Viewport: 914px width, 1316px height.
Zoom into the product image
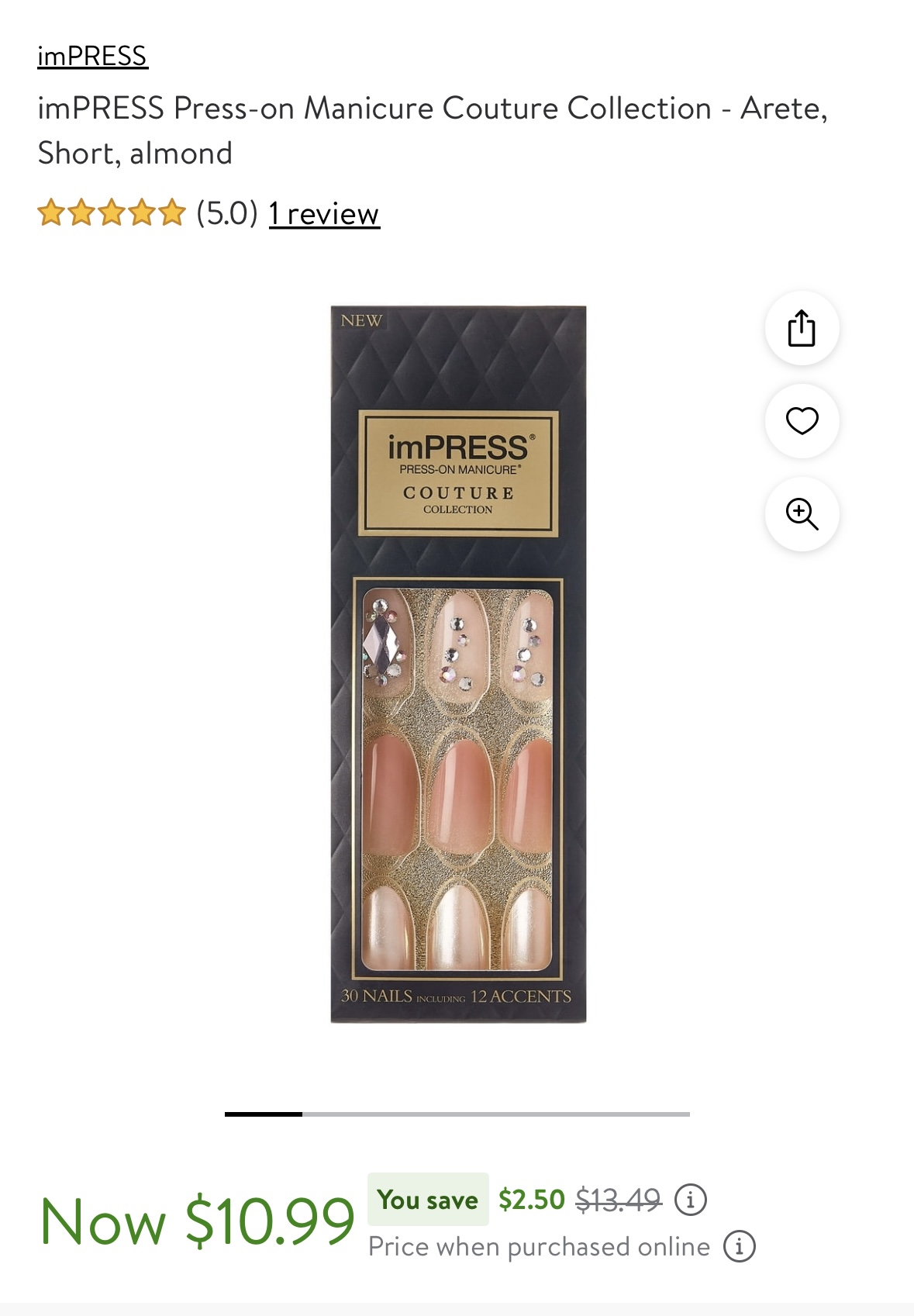[x=802, y=514]
